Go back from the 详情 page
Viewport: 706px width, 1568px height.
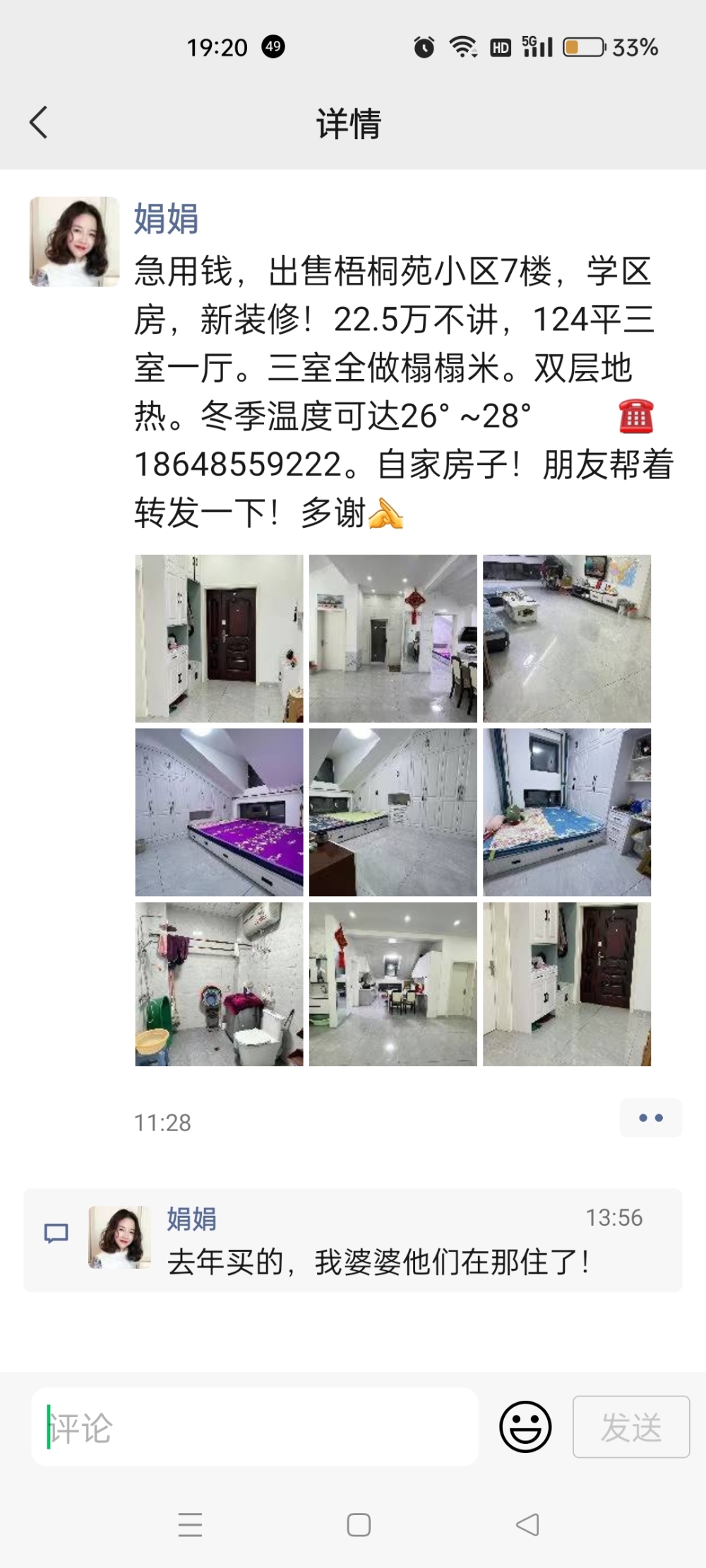click(x=39, y=123)
